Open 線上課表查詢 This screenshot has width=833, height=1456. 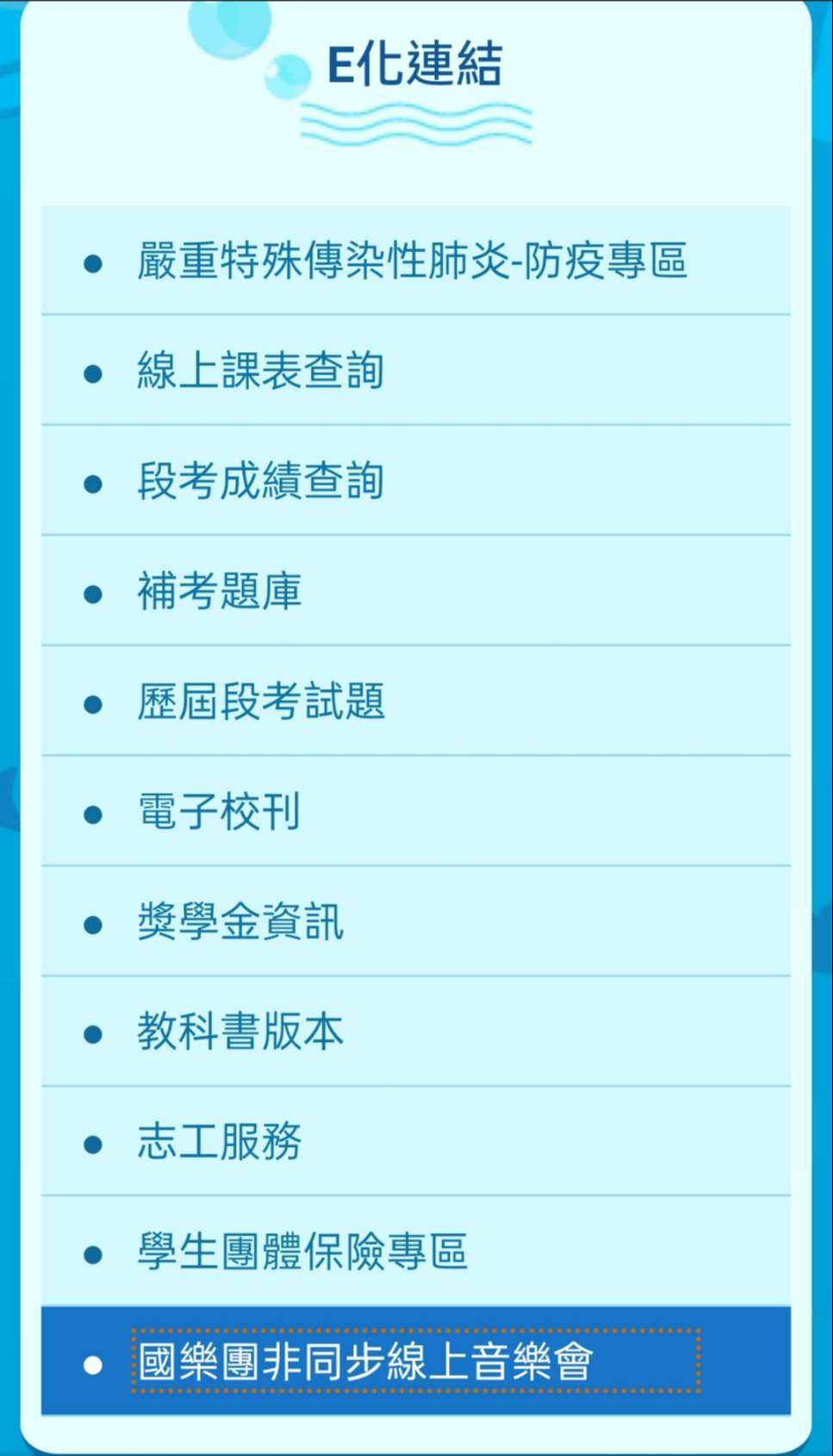pyautogui.click(x=260, y=370)
